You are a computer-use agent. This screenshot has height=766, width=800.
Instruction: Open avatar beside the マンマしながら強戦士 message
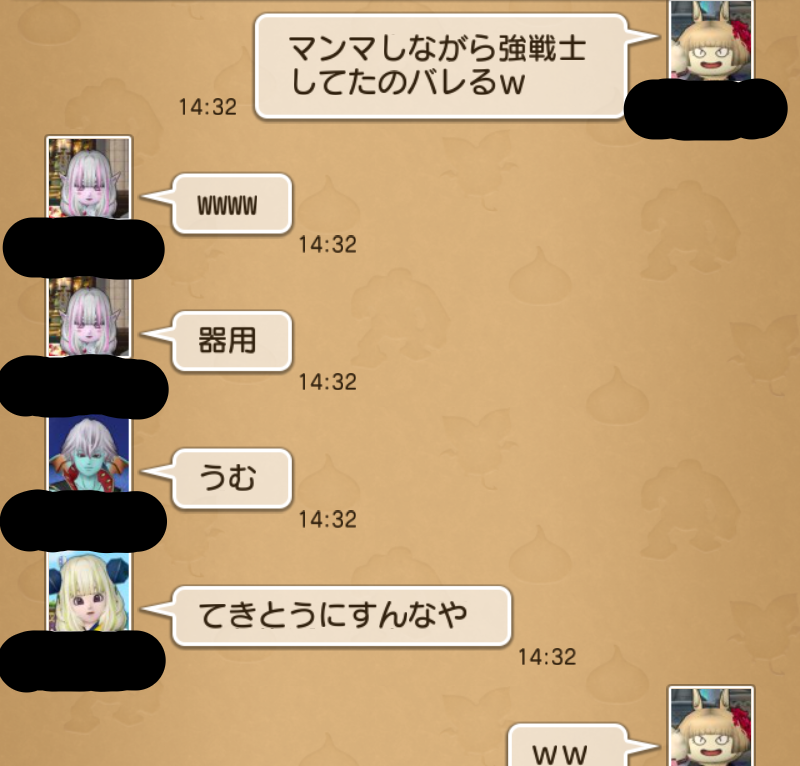click(711, 41)
